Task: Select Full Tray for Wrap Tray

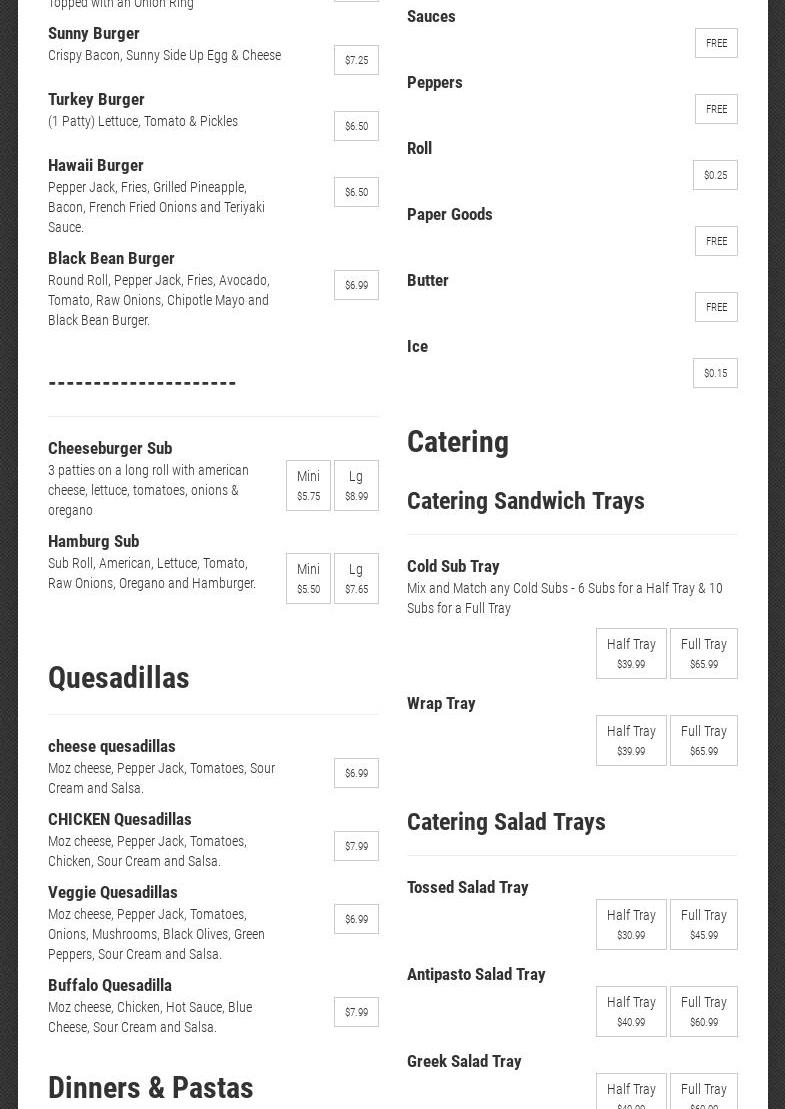Action: [703, 741]
